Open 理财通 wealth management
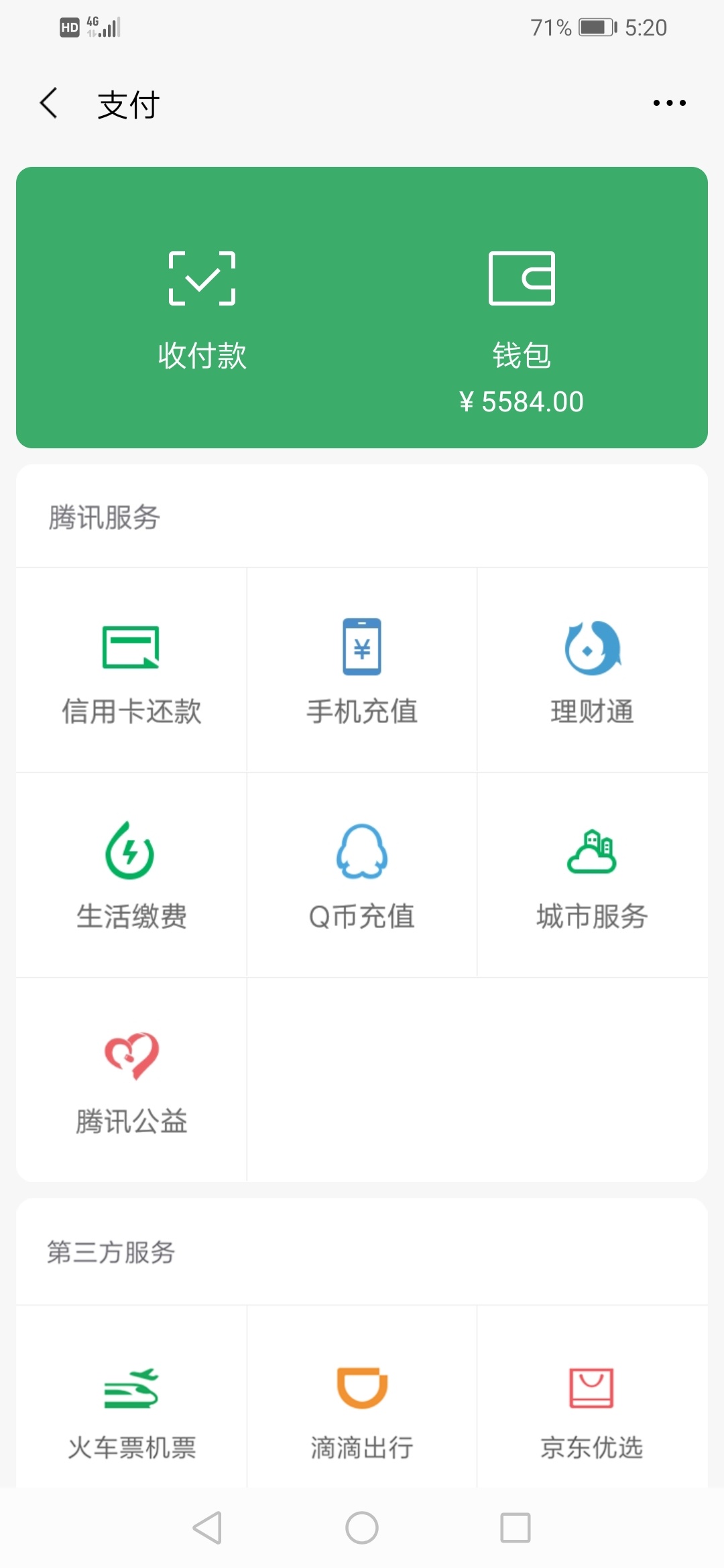The image size is (724, 1568). 593,670
